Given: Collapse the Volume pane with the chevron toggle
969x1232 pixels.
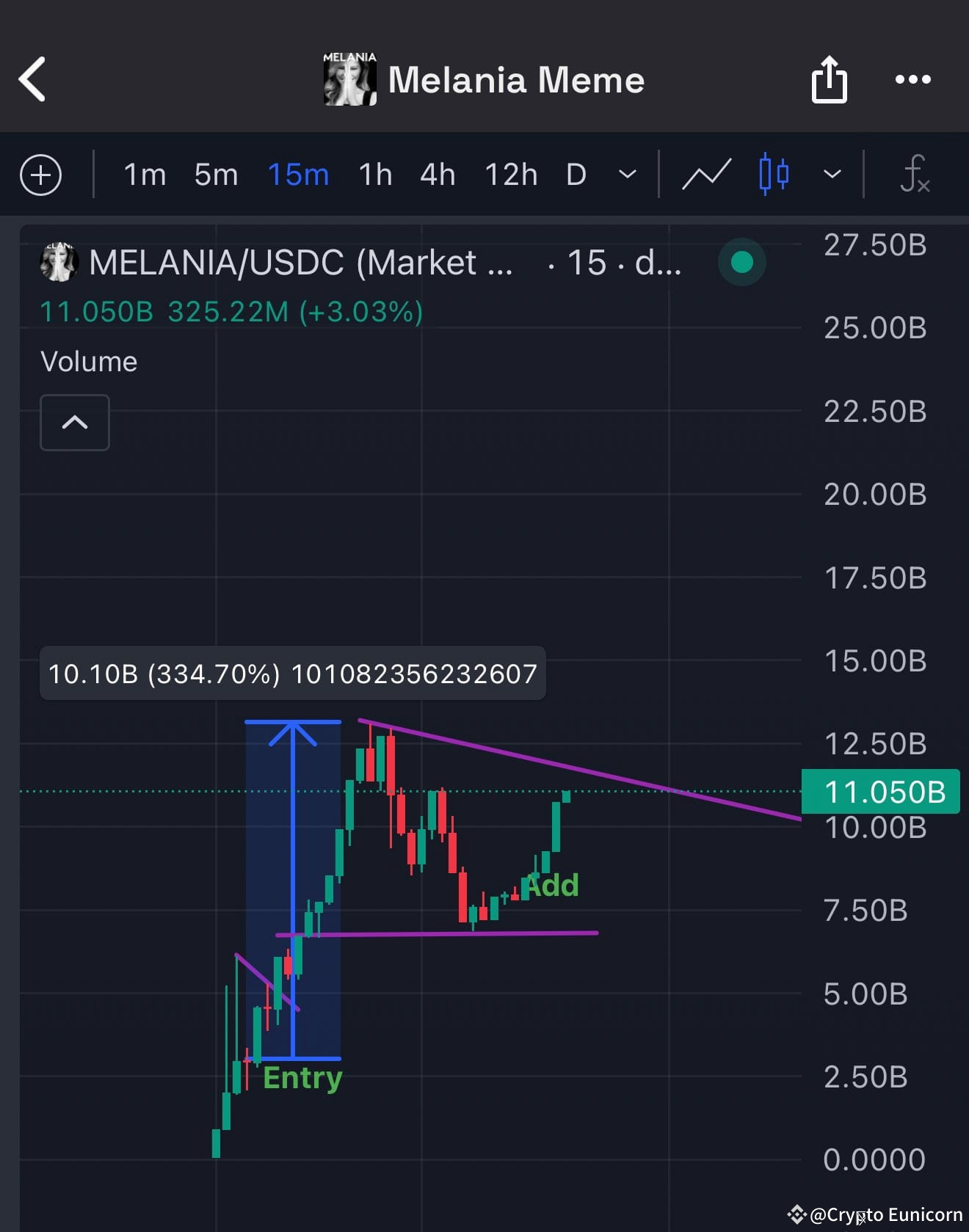Looking at the screenshot, I should click(74, 423).
